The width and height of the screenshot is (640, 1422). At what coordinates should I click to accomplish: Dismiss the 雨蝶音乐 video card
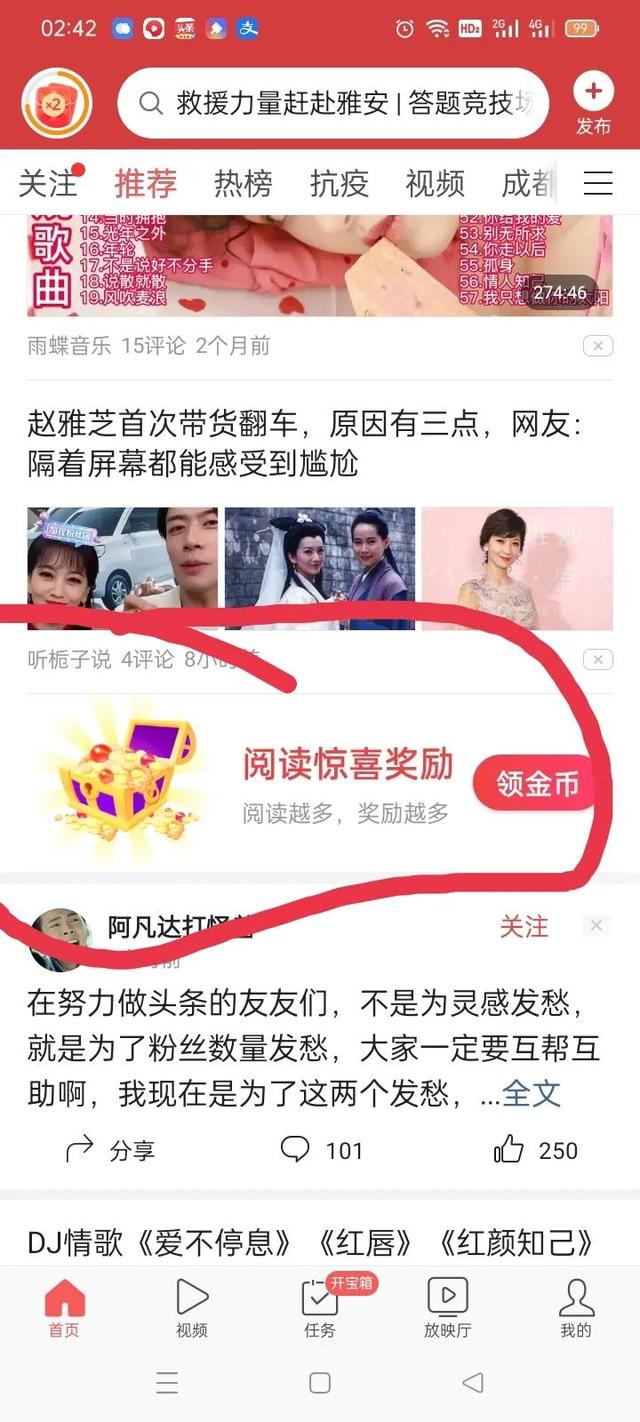pos(598,346)
